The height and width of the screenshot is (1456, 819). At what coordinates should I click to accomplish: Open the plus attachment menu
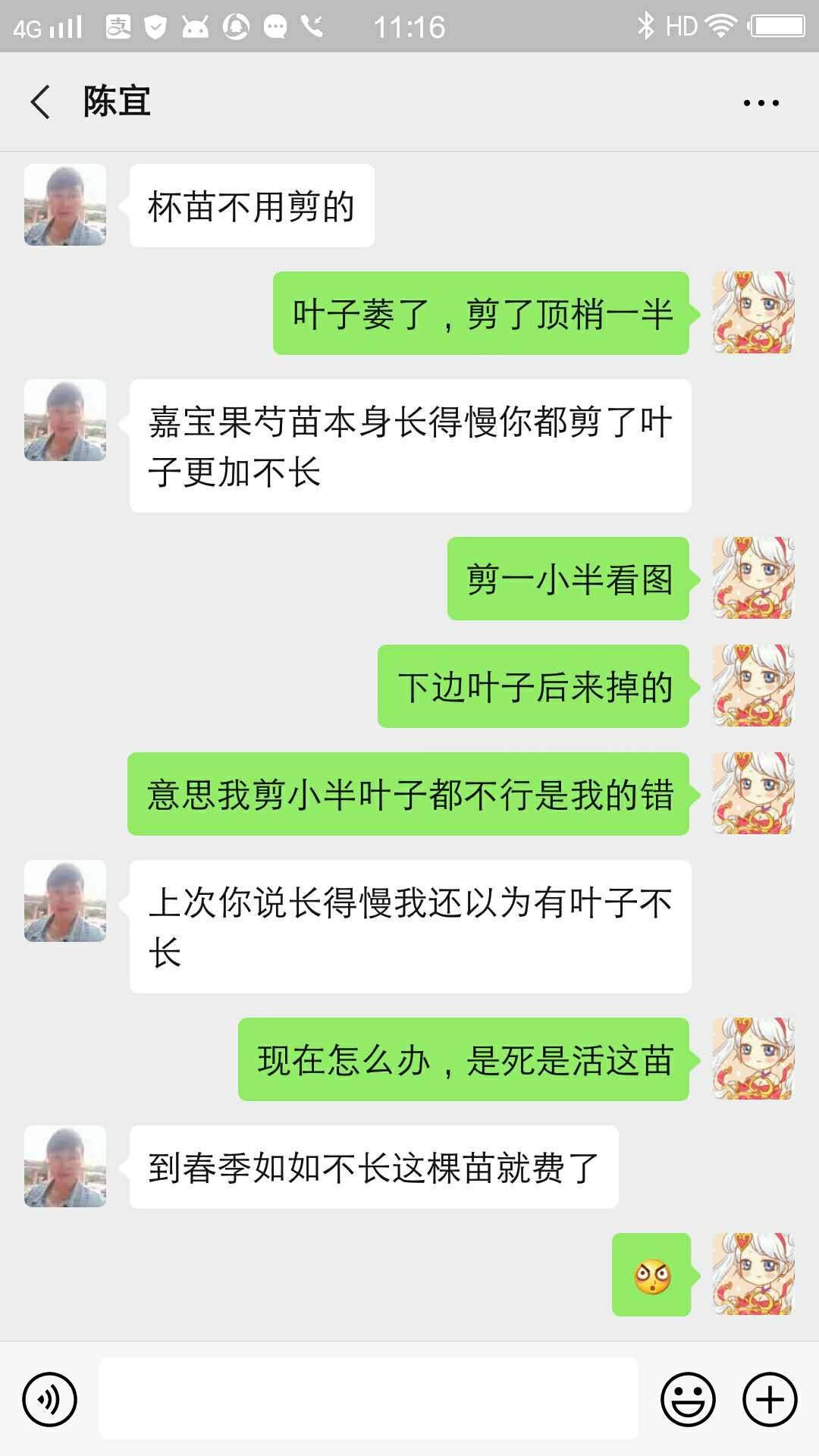(770, 1399)
